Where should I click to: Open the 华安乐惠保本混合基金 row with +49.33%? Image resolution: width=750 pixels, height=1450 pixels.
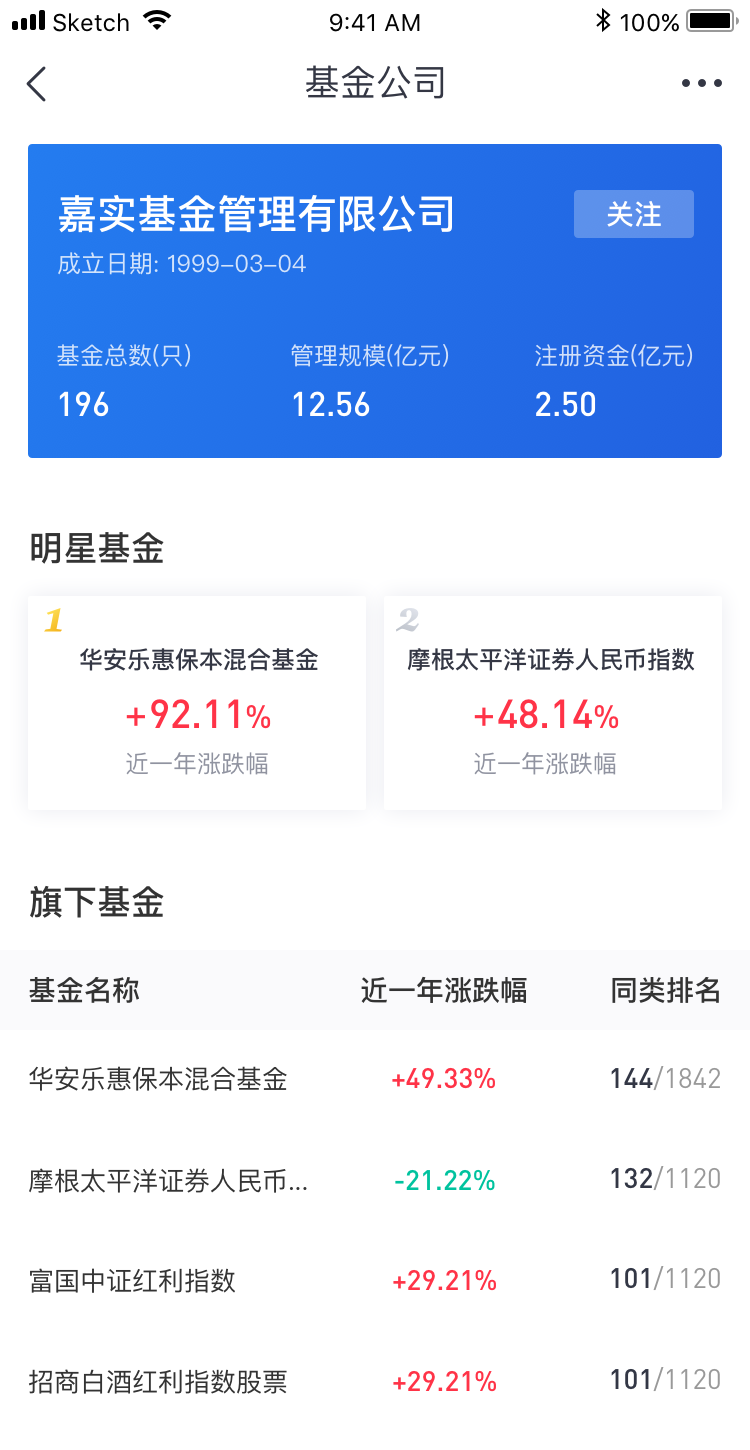click(x=375, y=1079)
